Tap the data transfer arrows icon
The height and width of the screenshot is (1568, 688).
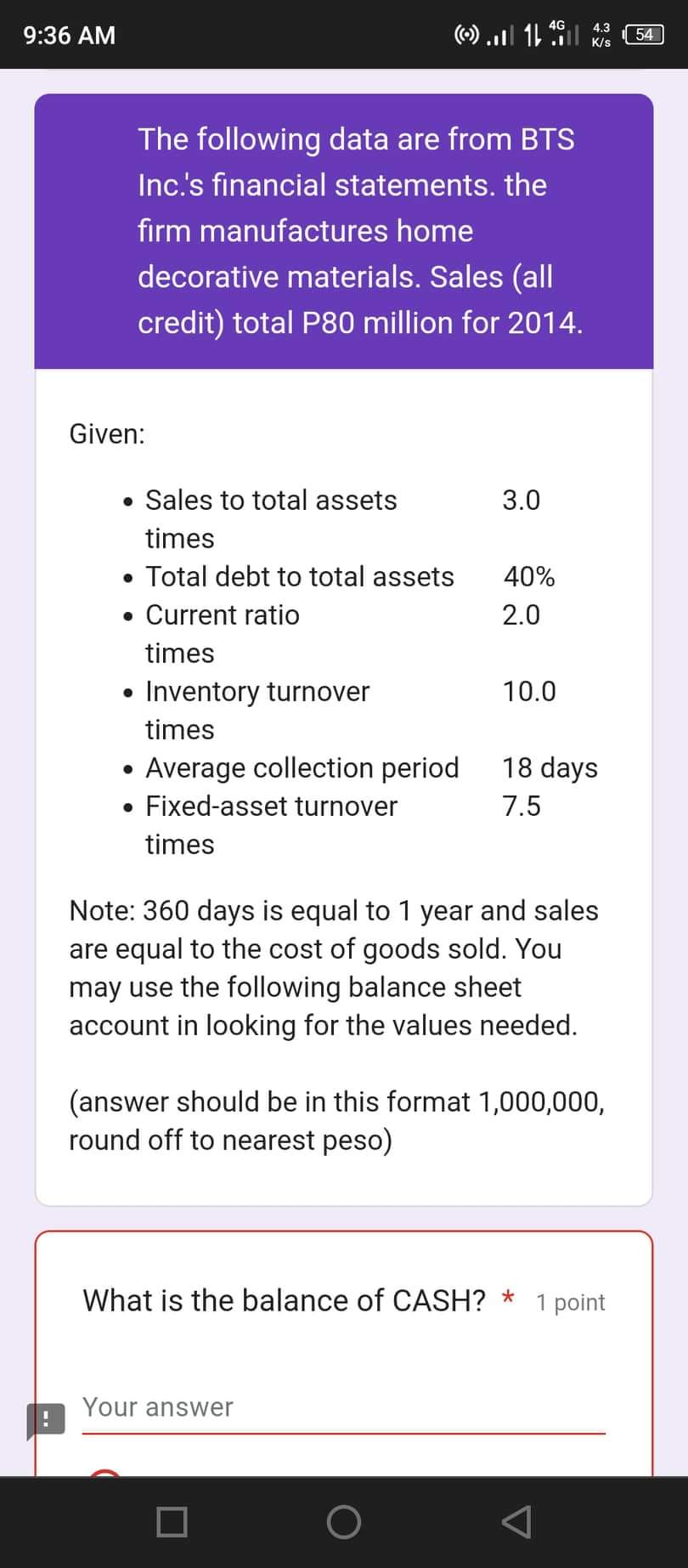coord(533,35)
